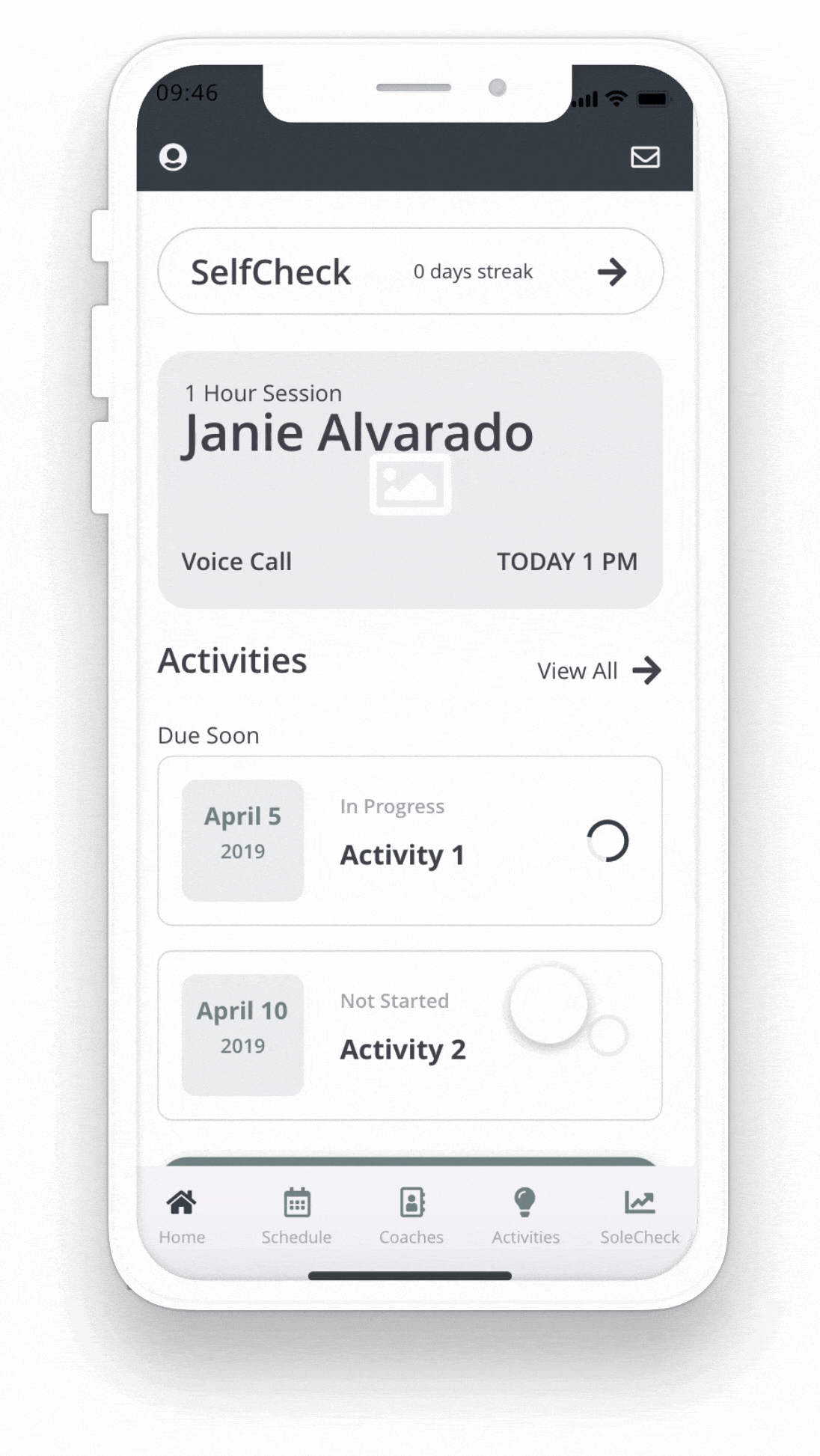Viewport: 820px width, 1456px height.
Task: Open Janie Alvarado's session card
Action: 410,480
